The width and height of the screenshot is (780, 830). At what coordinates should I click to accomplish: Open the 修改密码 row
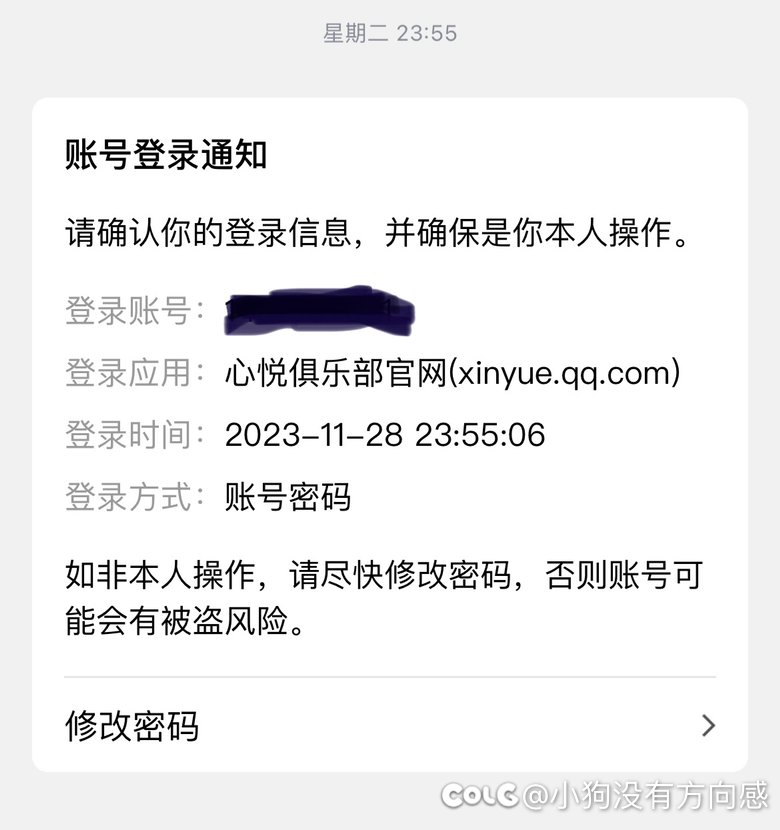[390, 724]
